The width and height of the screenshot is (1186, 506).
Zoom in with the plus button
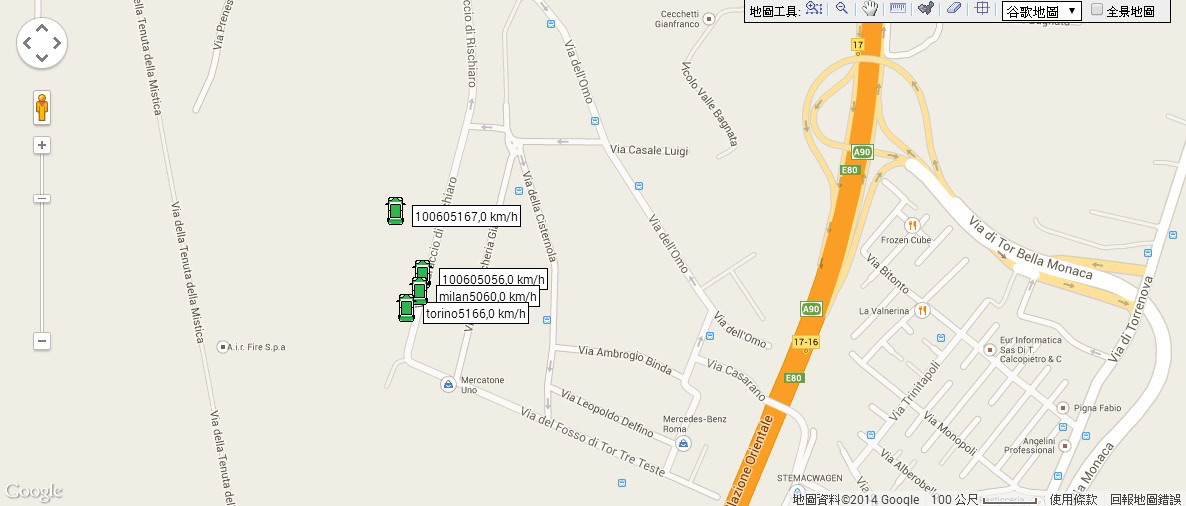click(x=42, y=145)
